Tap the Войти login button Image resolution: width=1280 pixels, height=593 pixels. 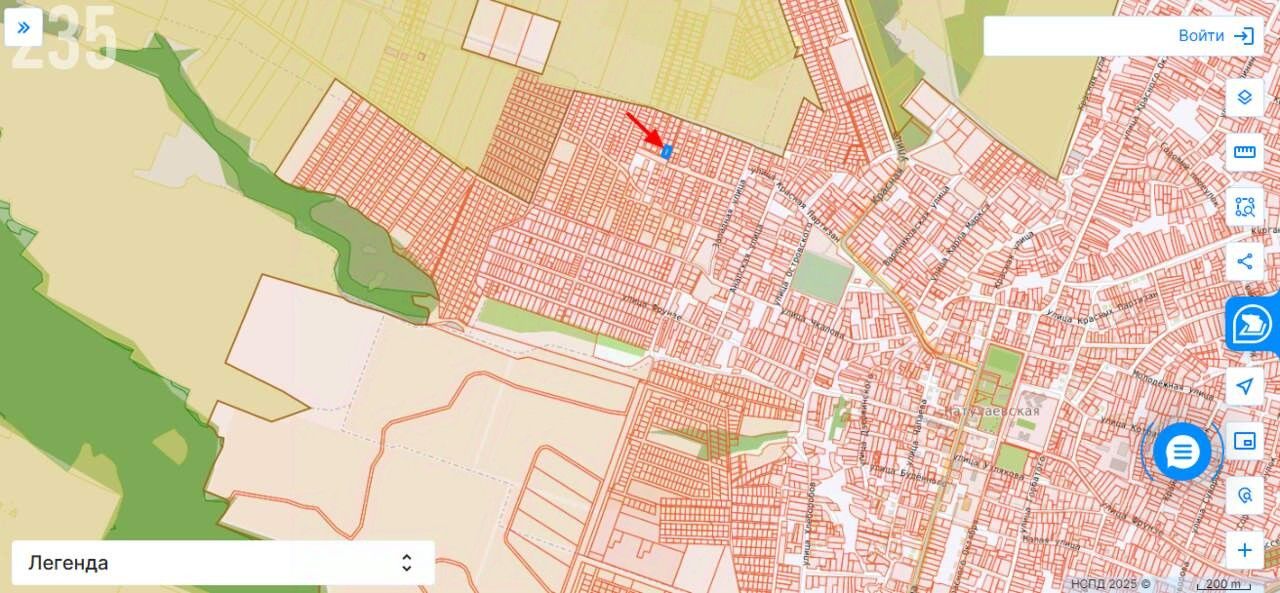click(x=1215, y=36)
